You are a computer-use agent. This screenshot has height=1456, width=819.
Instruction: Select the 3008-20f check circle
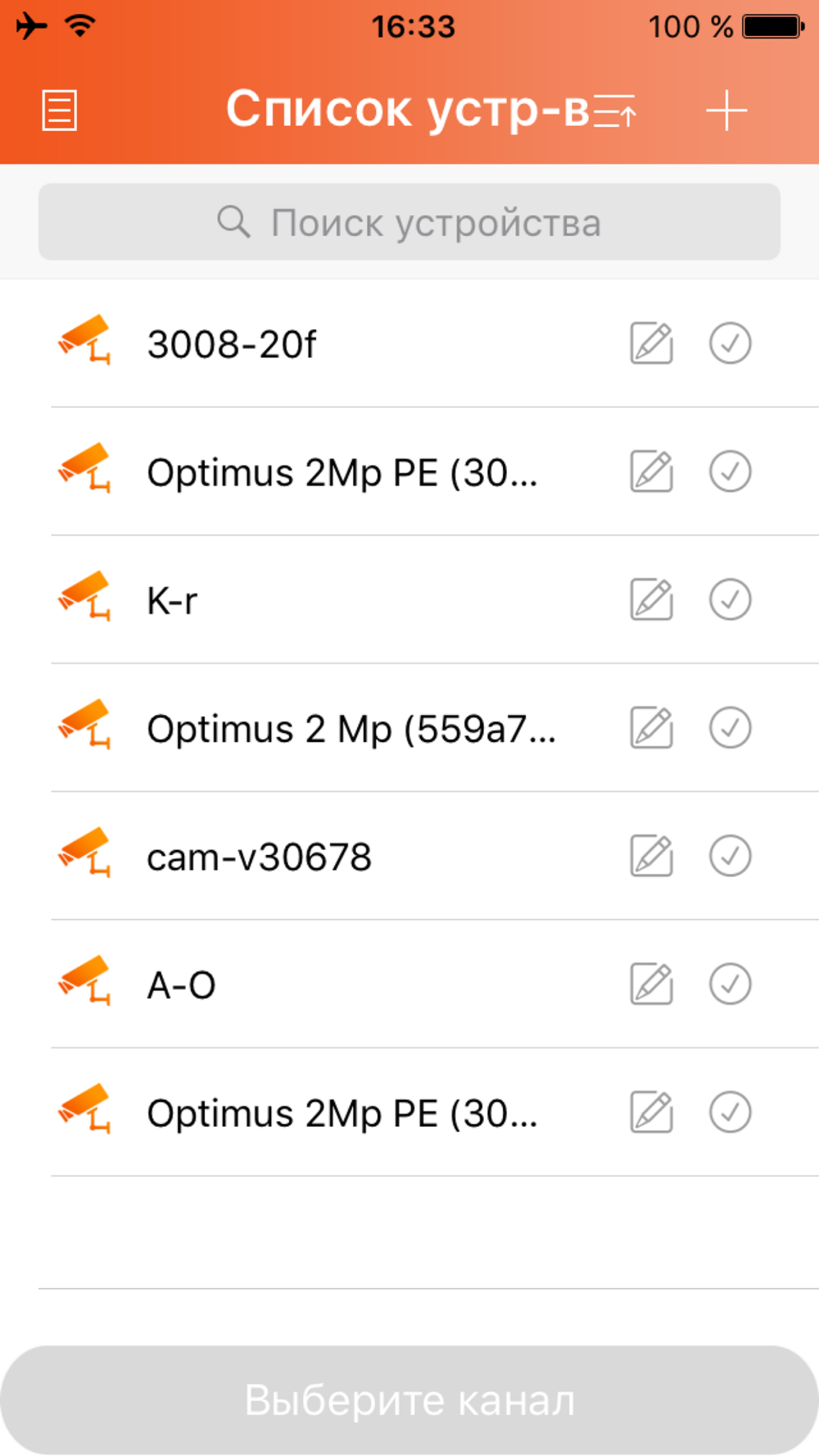(x=730, y=343)
